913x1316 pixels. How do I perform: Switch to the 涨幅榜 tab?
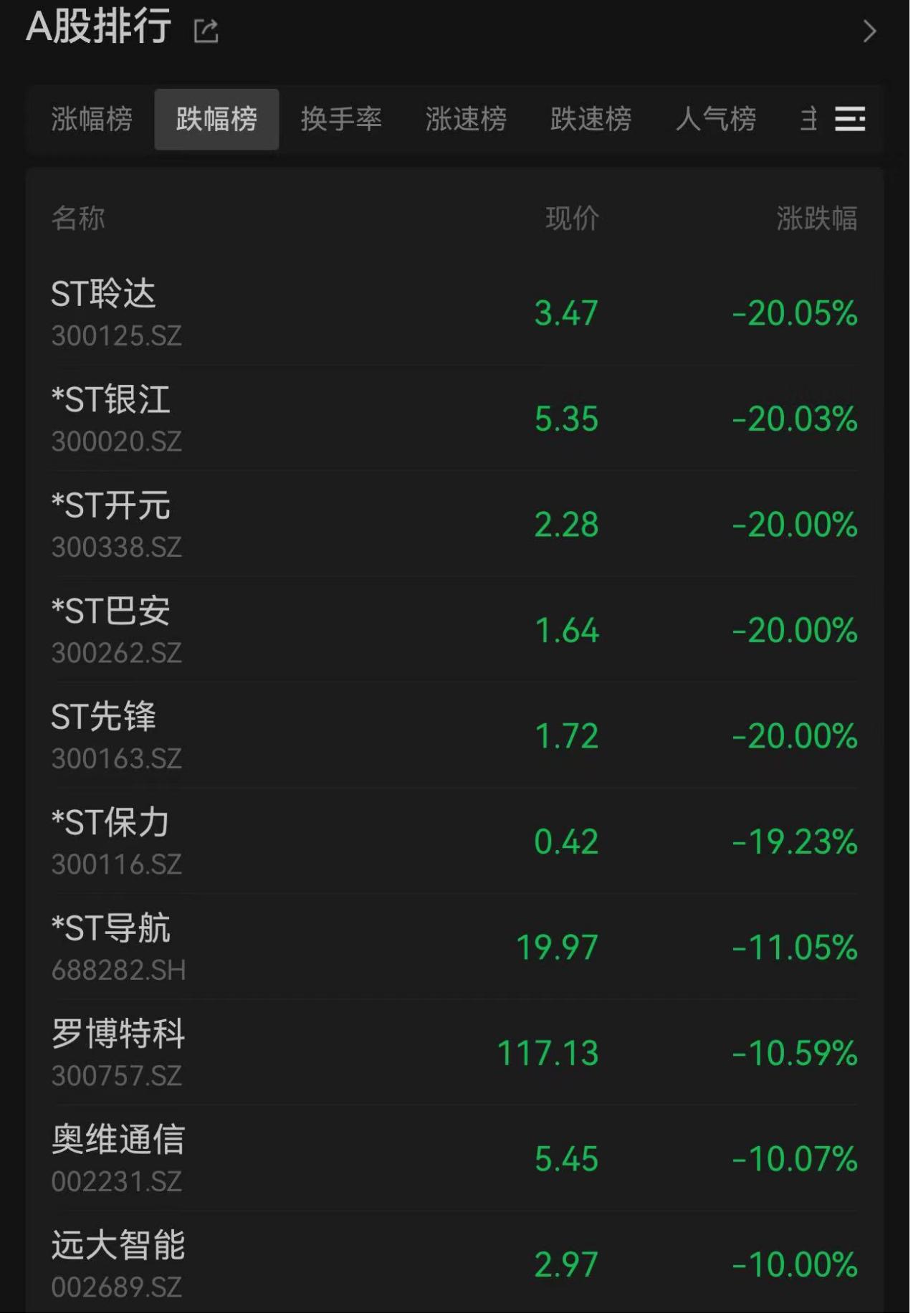pyautogui.click(x=92, y=119)
